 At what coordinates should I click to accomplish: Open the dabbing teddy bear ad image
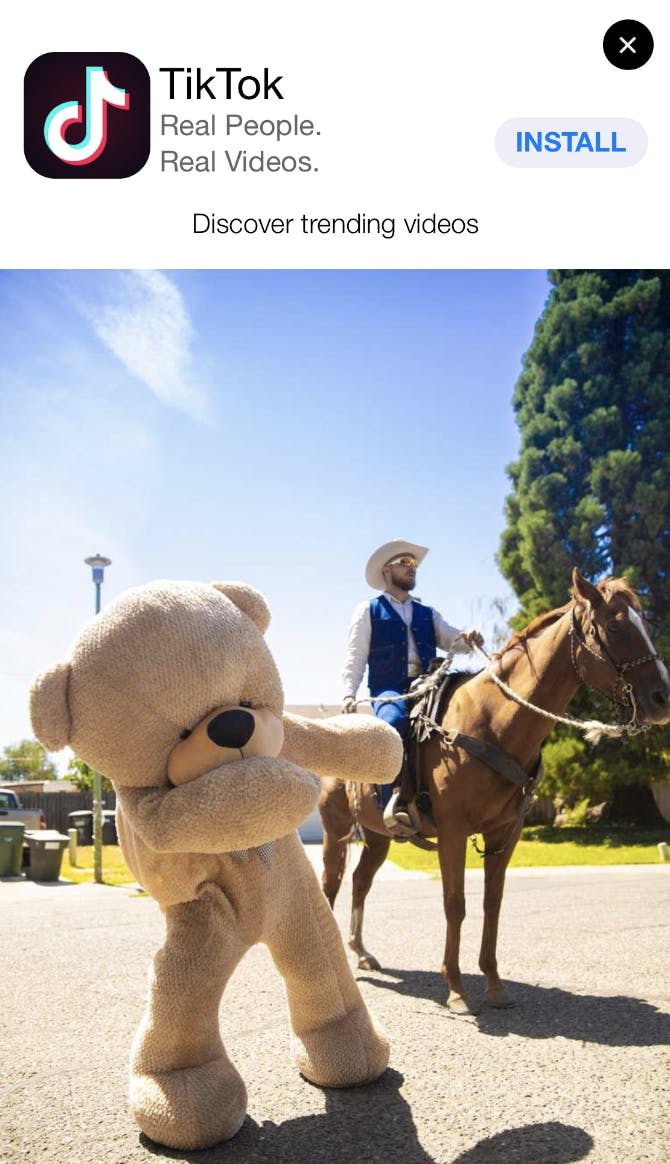click(335, 715)
